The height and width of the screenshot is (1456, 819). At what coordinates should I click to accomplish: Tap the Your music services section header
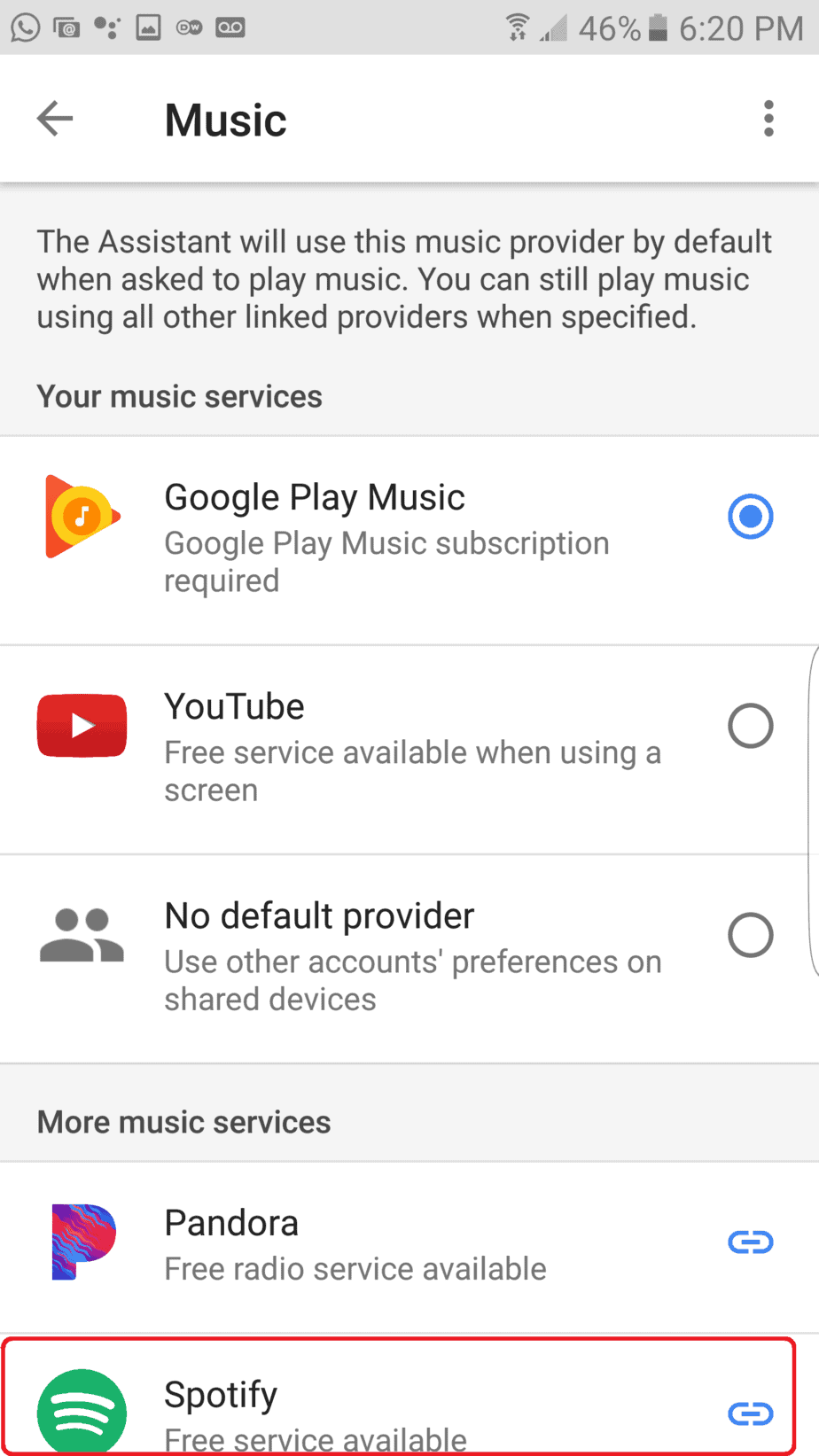[178, 396]
